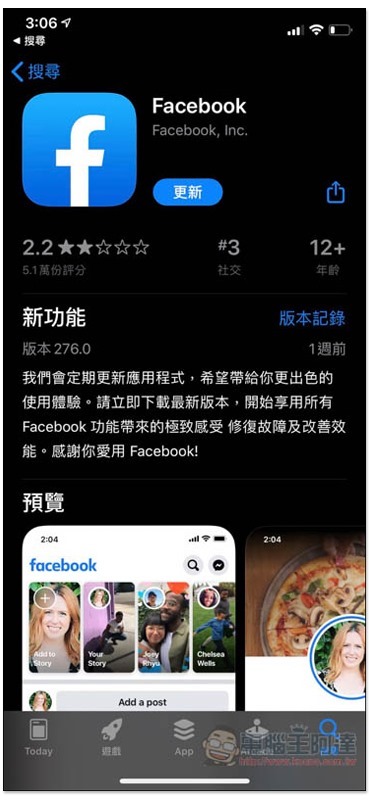This screenshot has width=369, height=800.
Task: Tap the 更新 button for Facebook
Action: [188, 192]
